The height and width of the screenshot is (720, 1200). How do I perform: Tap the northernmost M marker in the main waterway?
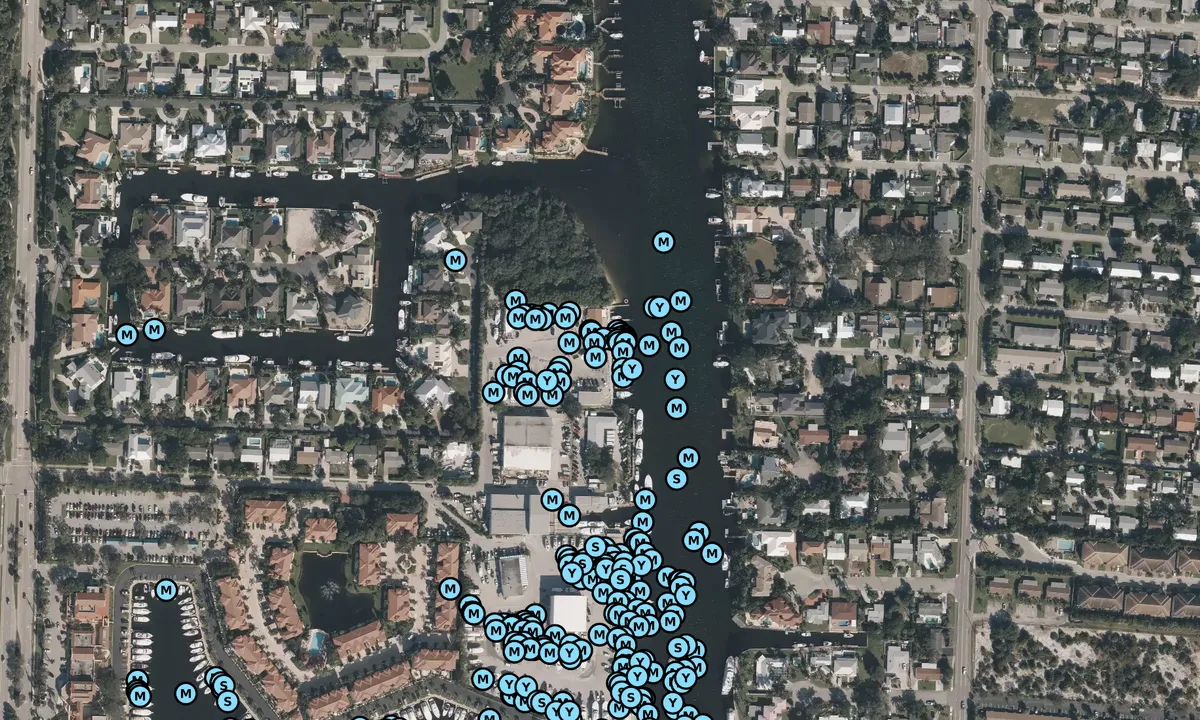[x=663, y=242]
